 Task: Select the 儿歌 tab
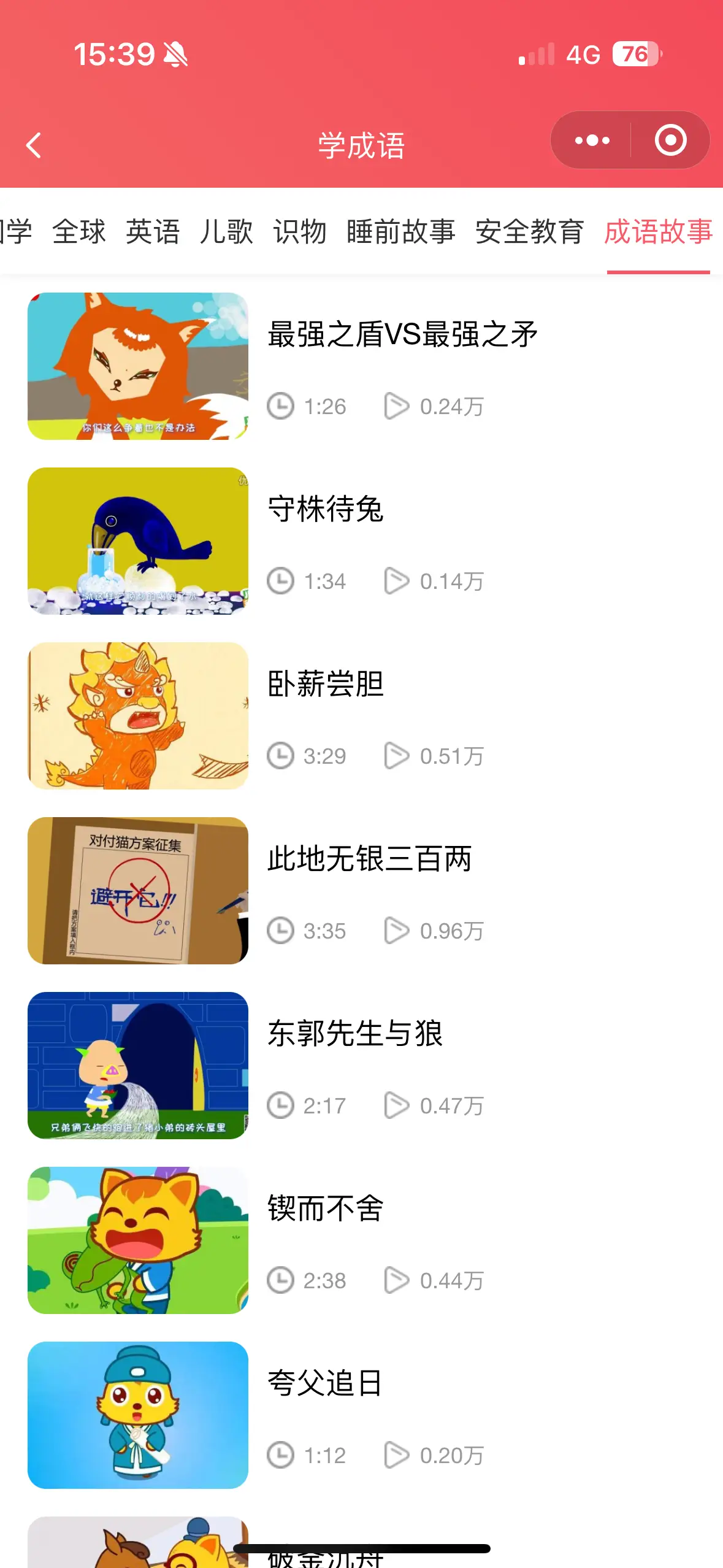(226, 232)
